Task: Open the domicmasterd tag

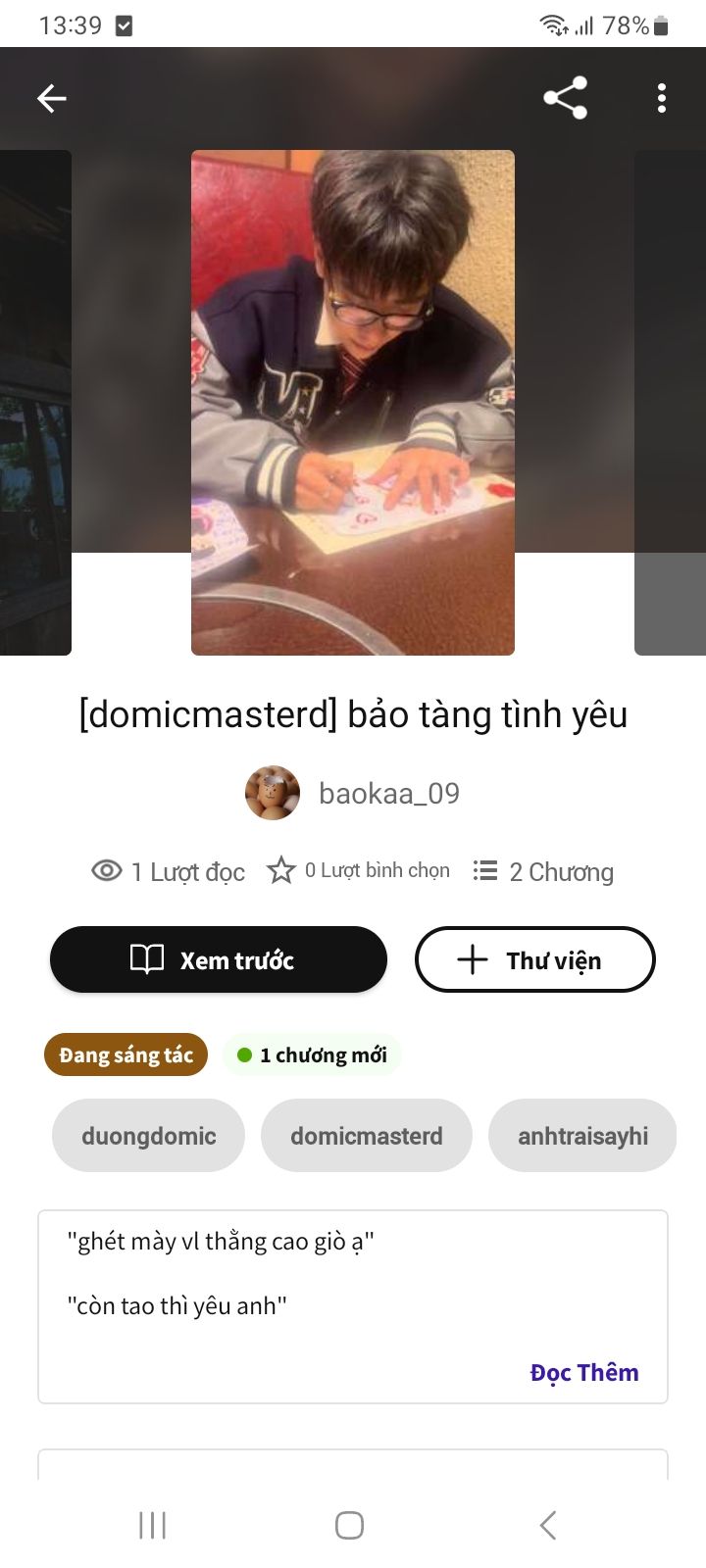Action: coord(366,1136)
